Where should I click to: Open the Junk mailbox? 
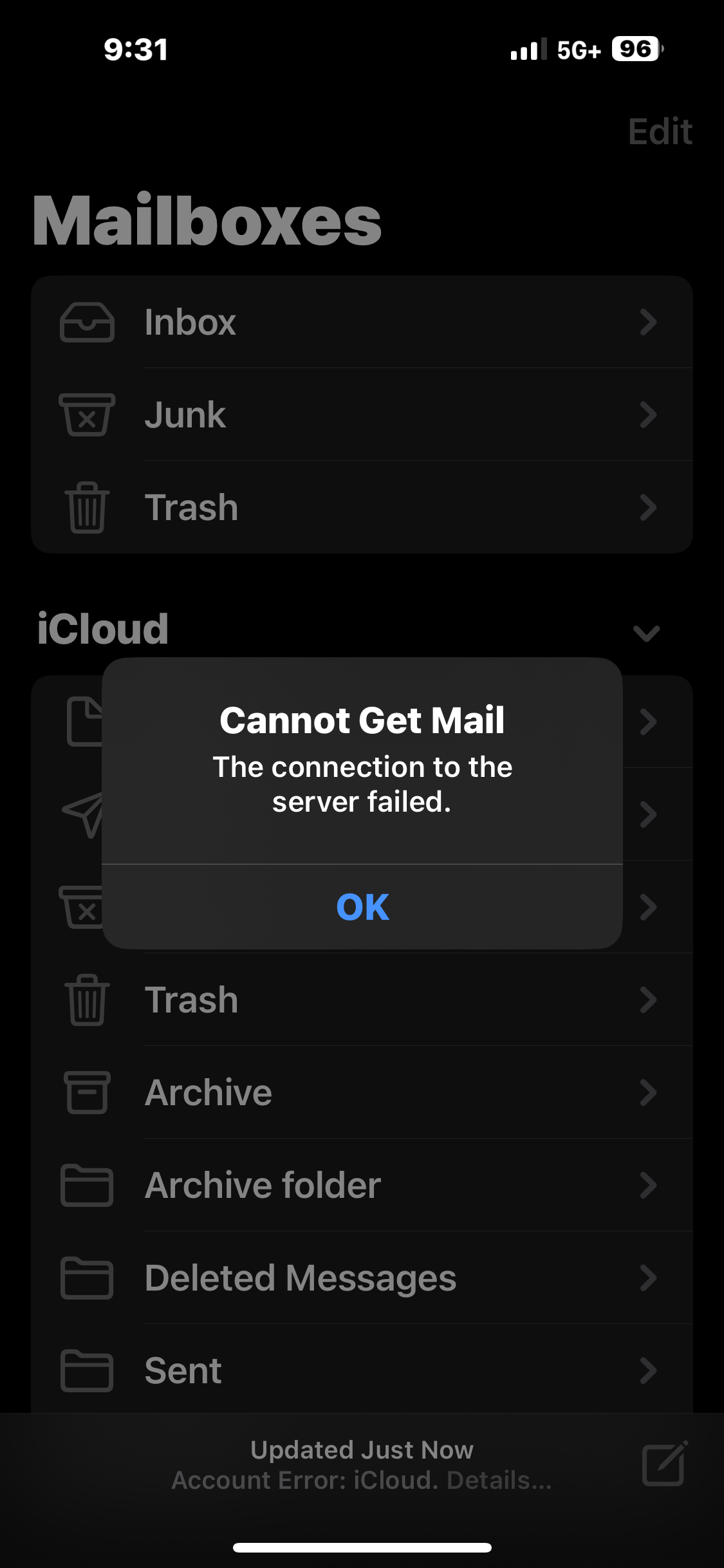[362, 415]
